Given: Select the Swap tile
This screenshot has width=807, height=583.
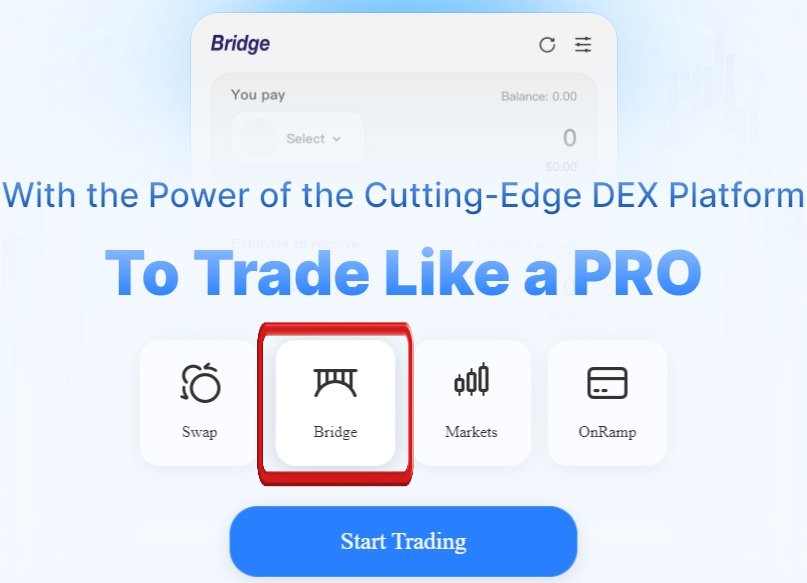Looking at the screenshot, I should [x=199, y=402].
